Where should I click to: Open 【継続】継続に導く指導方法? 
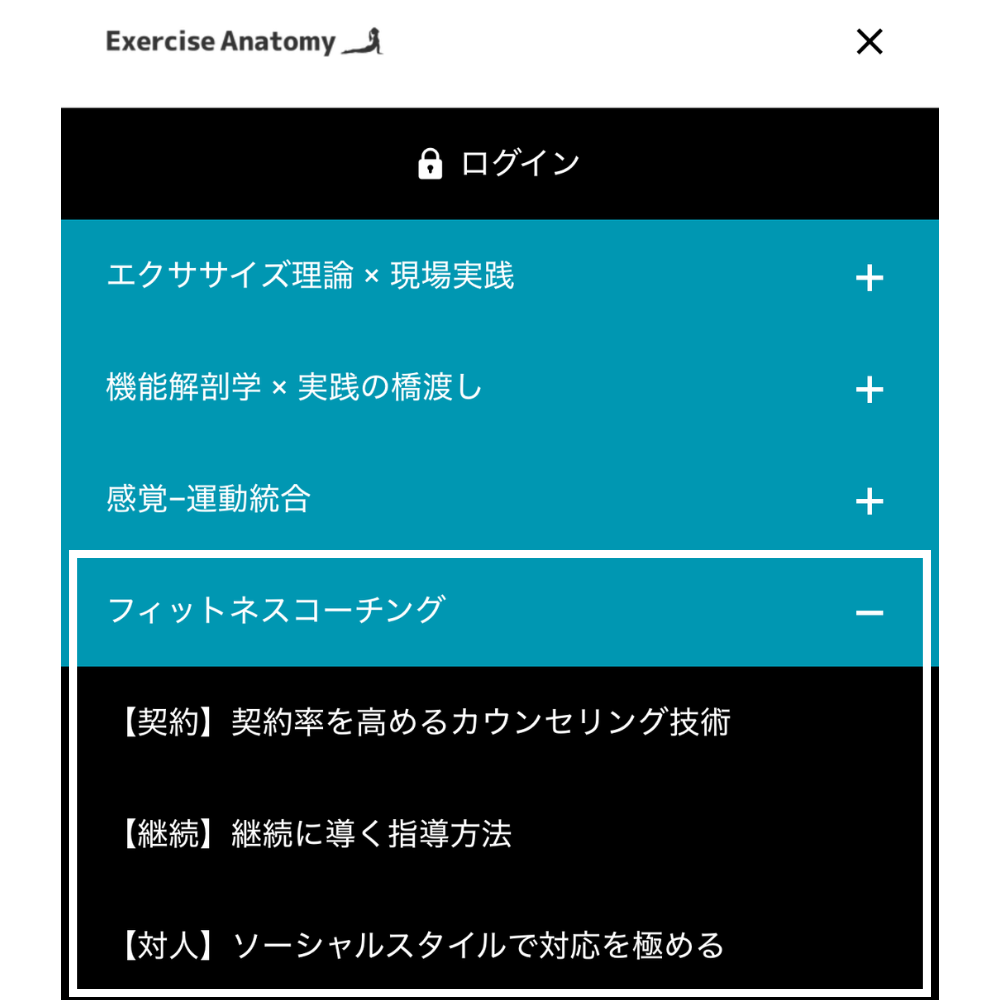[314, 834]
